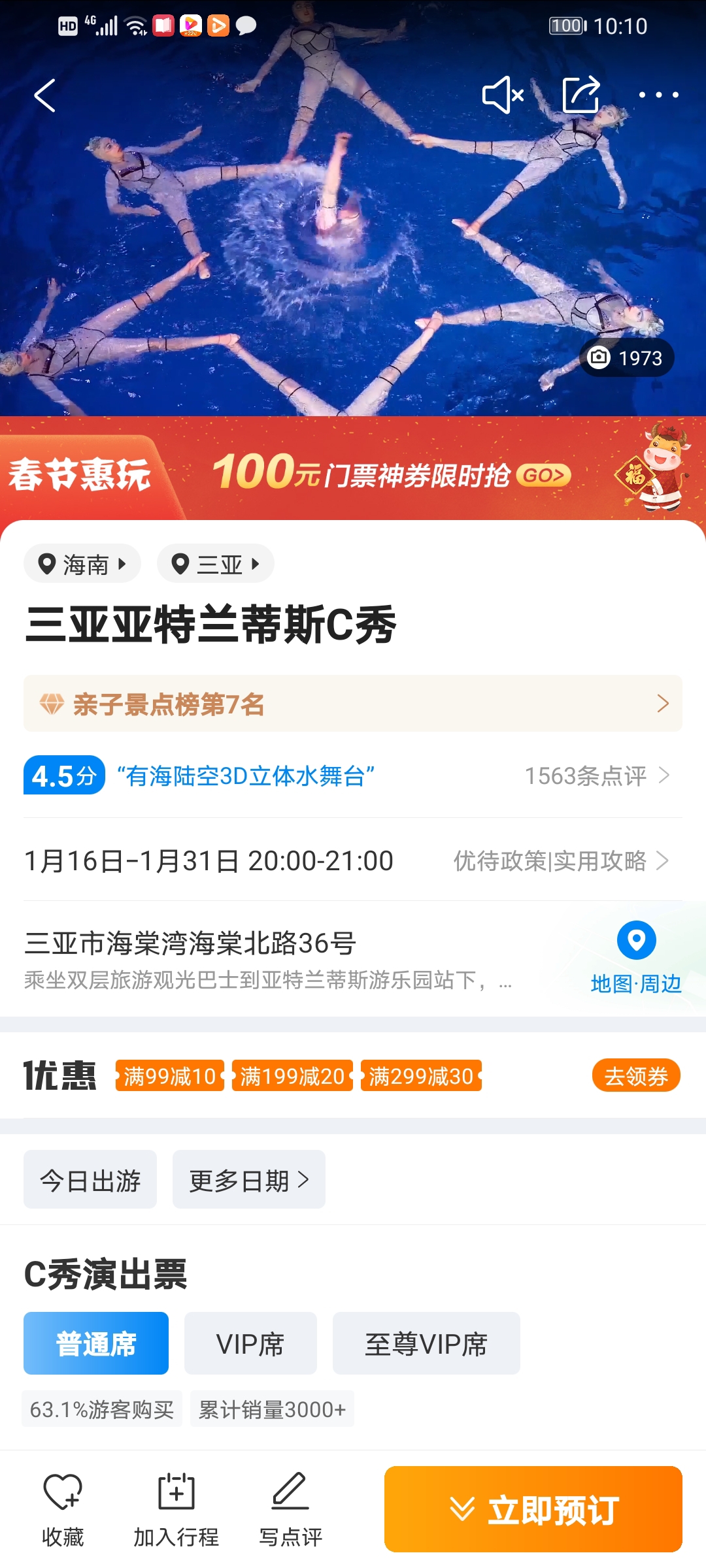Share this attraction page

(x=581, y=95)
